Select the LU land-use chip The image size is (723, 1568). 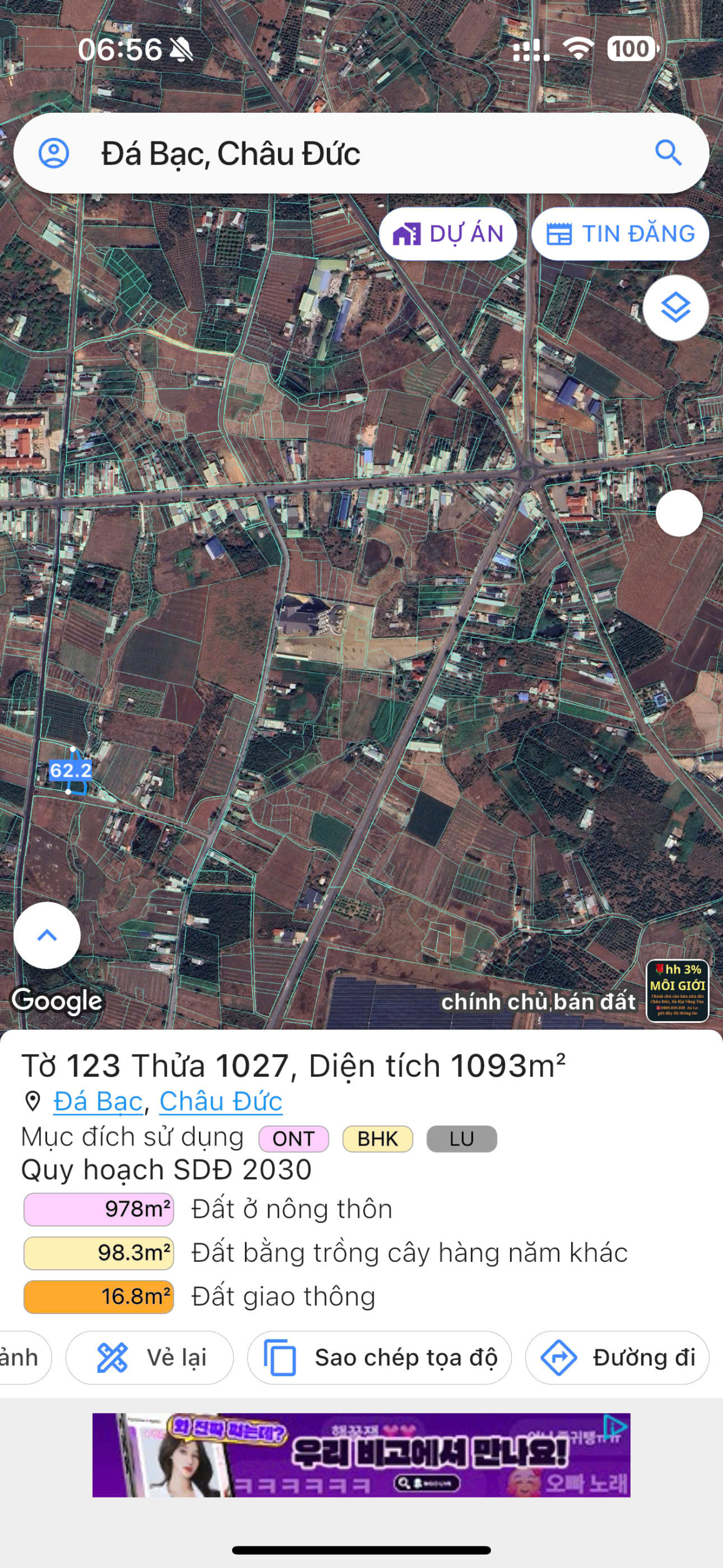[x=462, y=1139]
